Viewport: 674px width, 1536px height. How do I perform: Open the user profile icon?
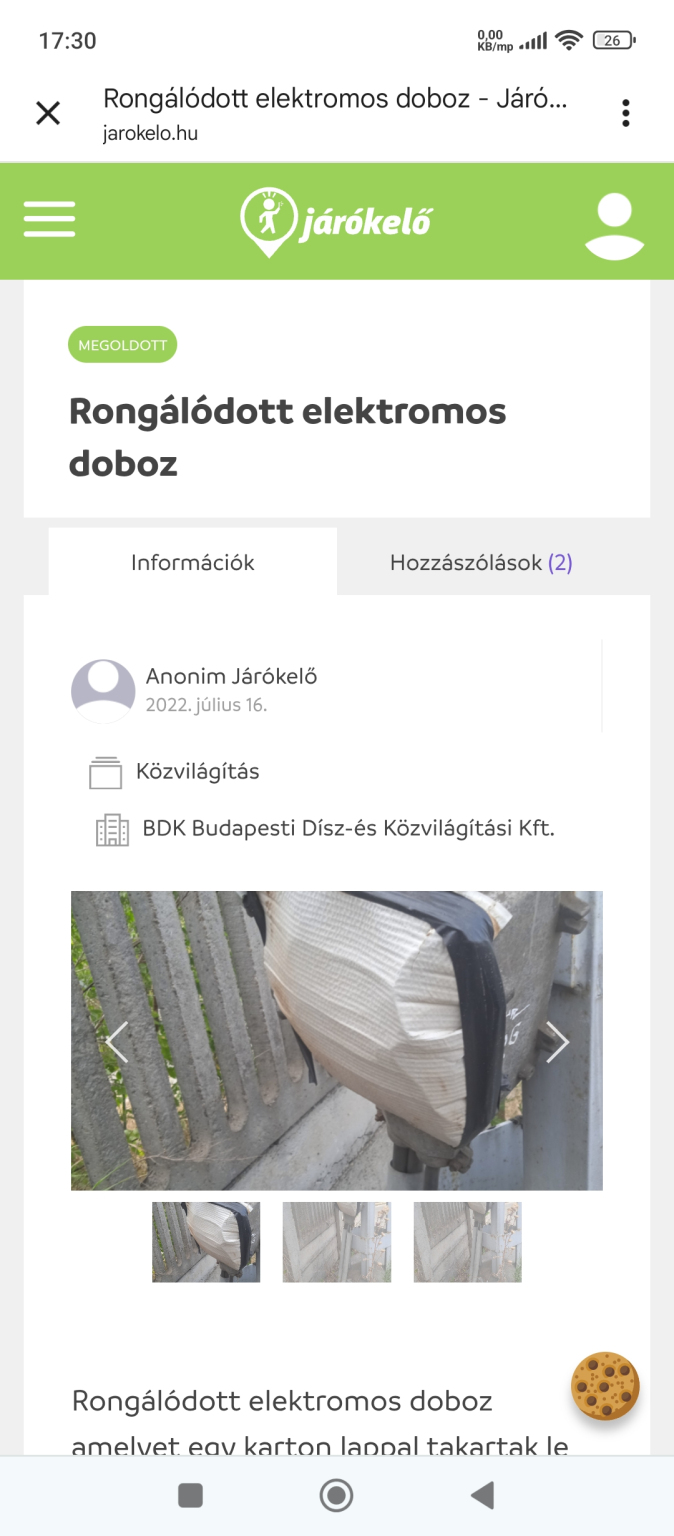coord(614,226)
